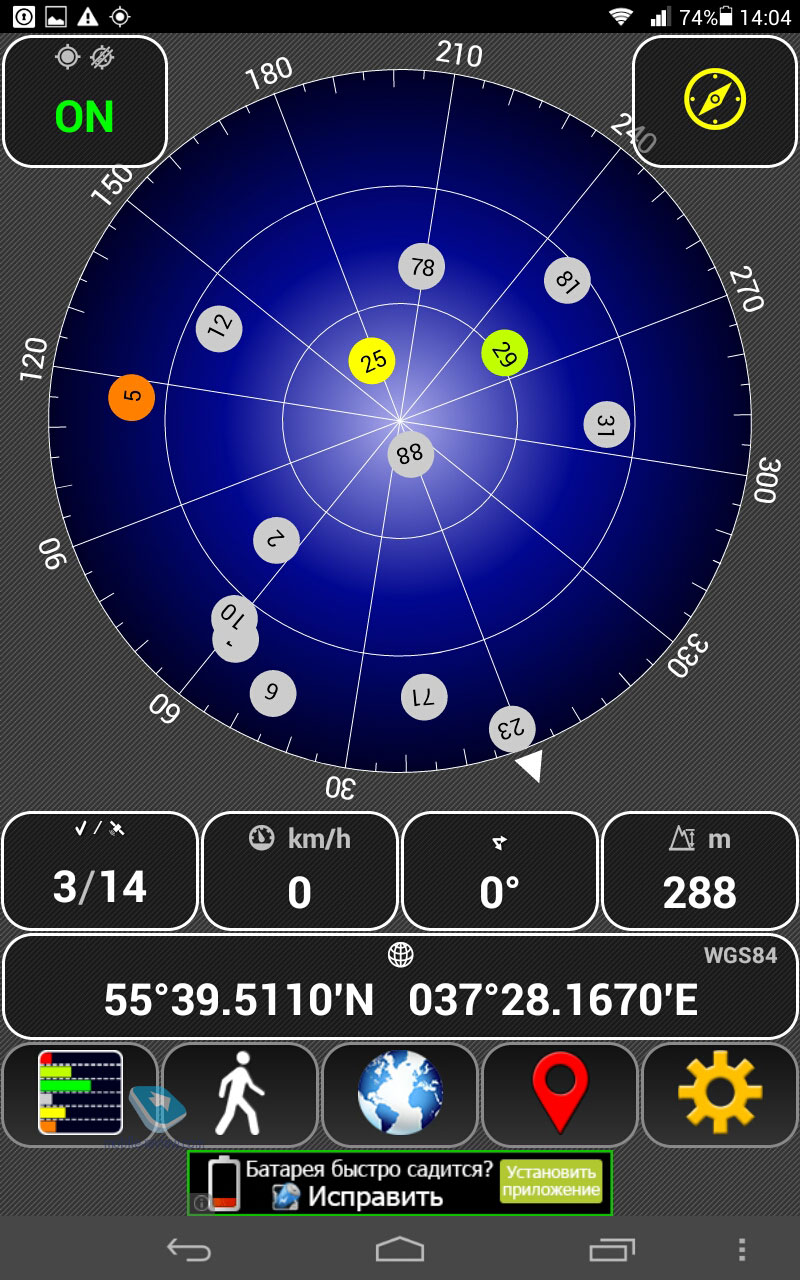This screenshot has height=1280, width=800.
Task: Toggle the GPS ON button
Action: pyautogui.click(x=85, y=102)
